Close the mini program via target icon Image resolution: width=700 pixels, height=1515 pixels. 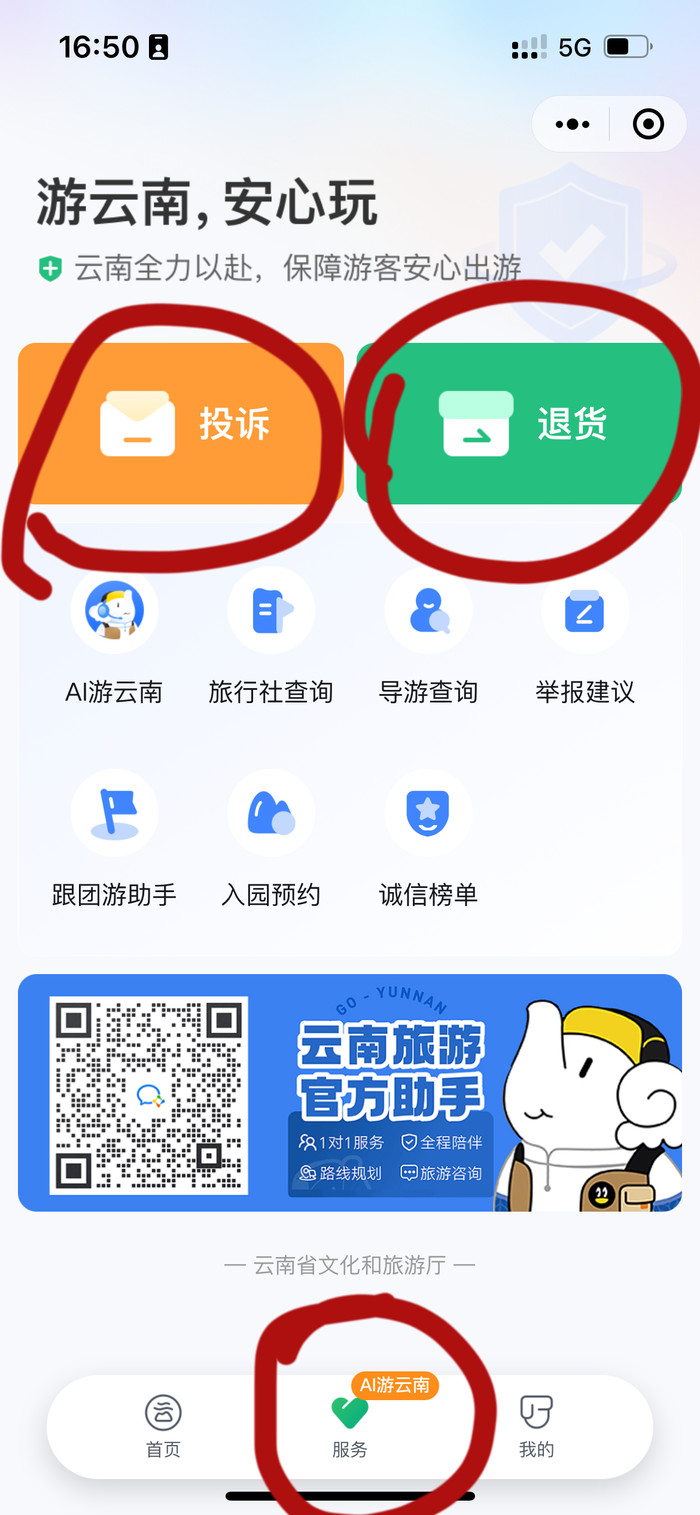[648, 125]
